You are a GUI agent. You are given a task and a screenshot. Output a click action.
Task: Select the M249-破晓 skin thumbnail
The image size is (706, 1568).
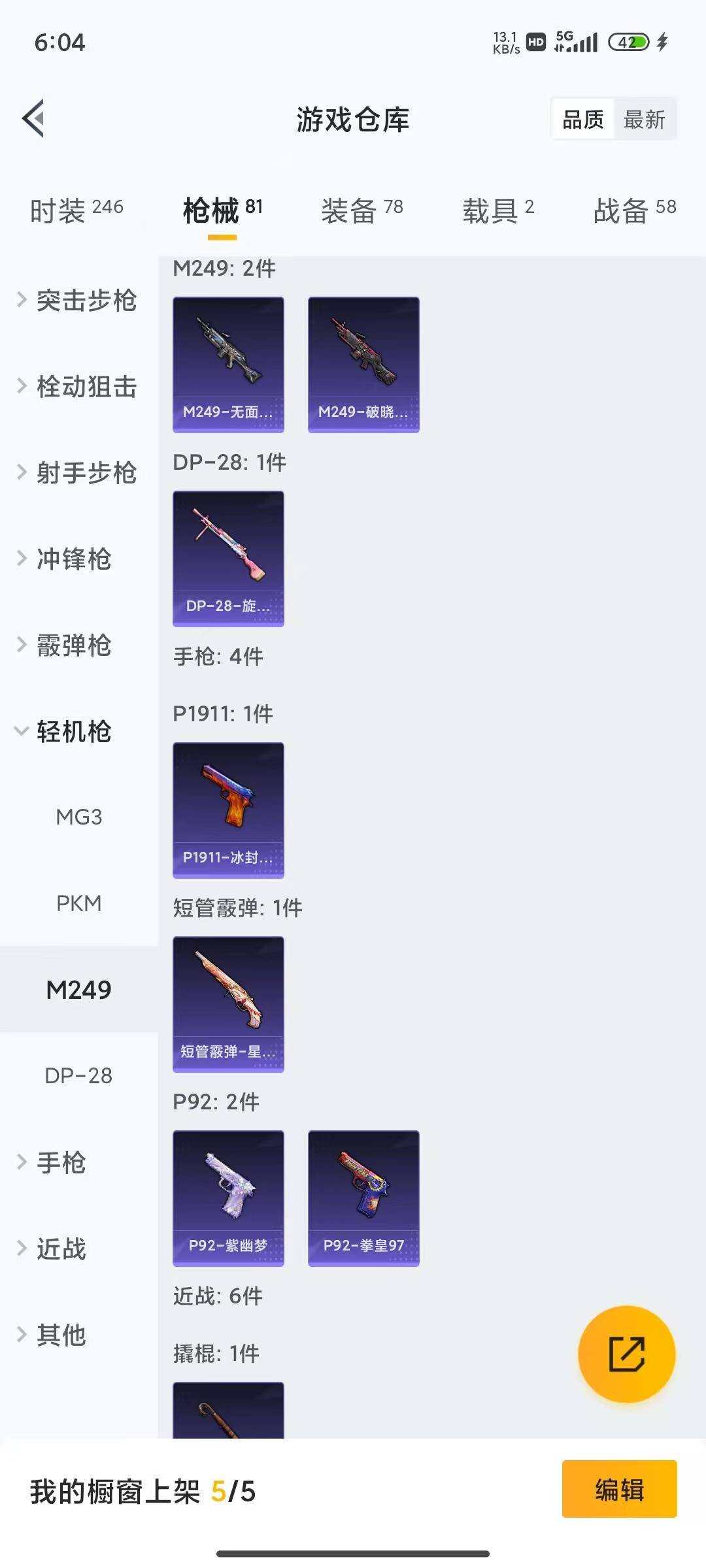(x=363, y=363)
